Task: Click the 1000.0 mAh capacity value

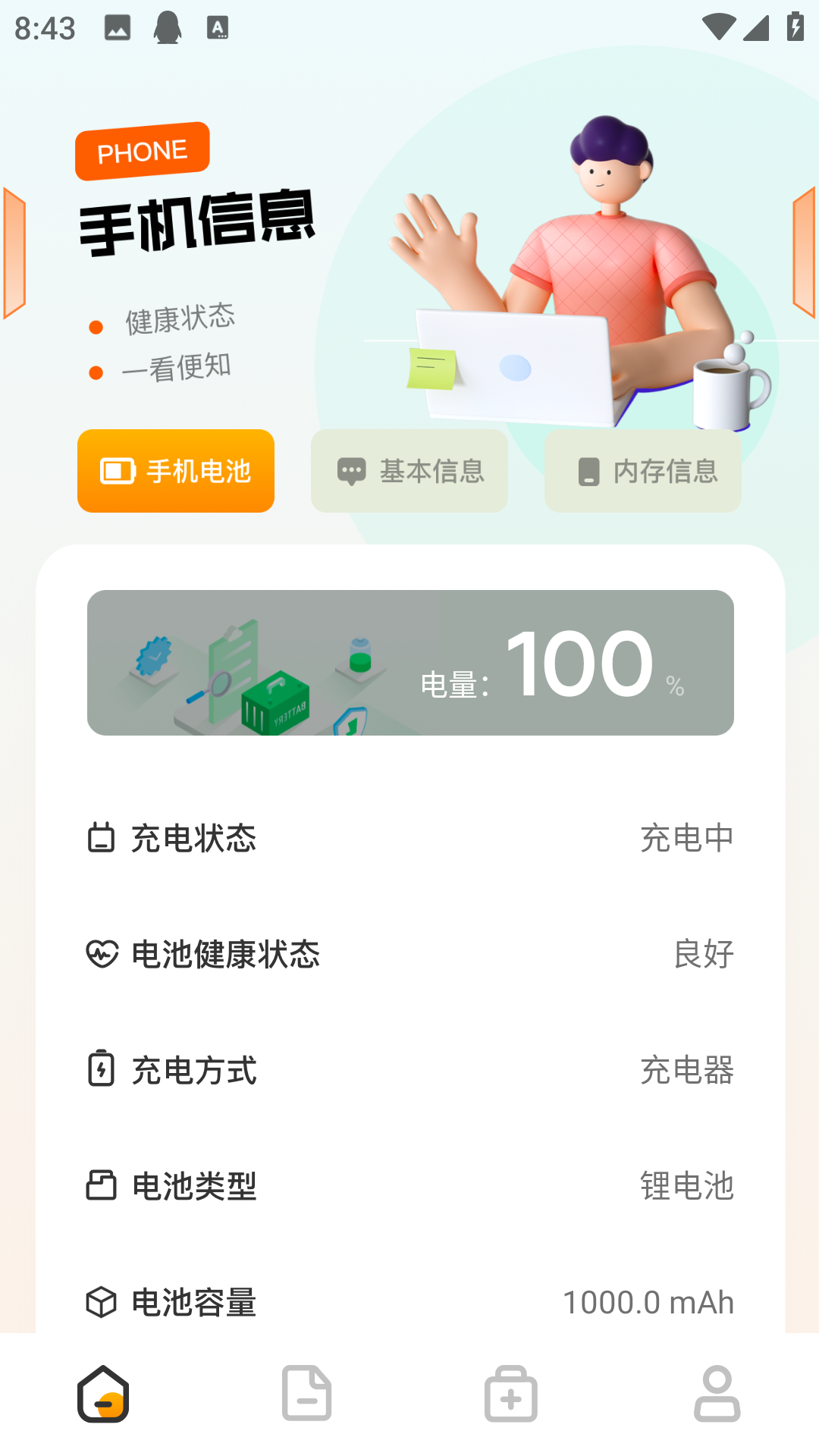Action: coord(648,1303)
